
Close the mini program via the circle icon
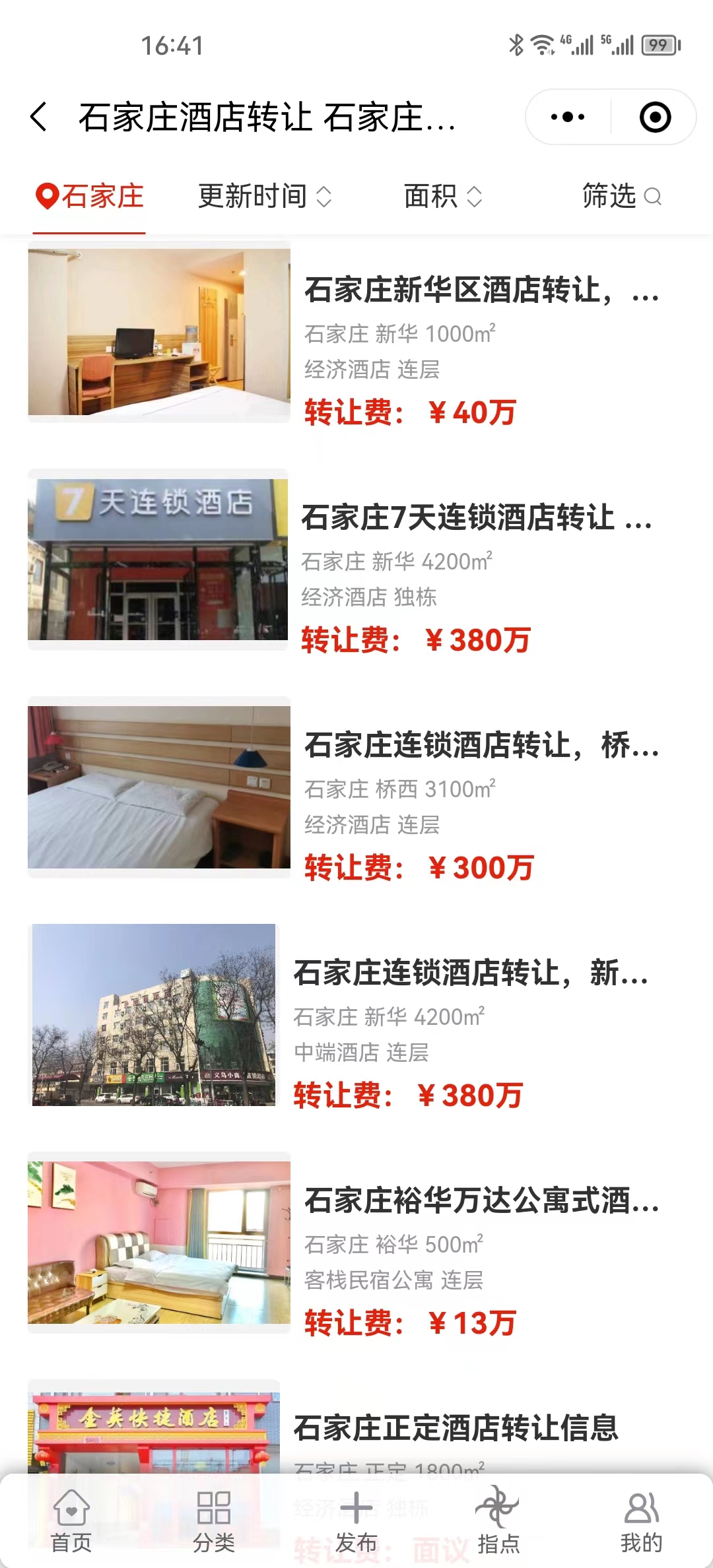pyautogui.click(x=655, y=117)
